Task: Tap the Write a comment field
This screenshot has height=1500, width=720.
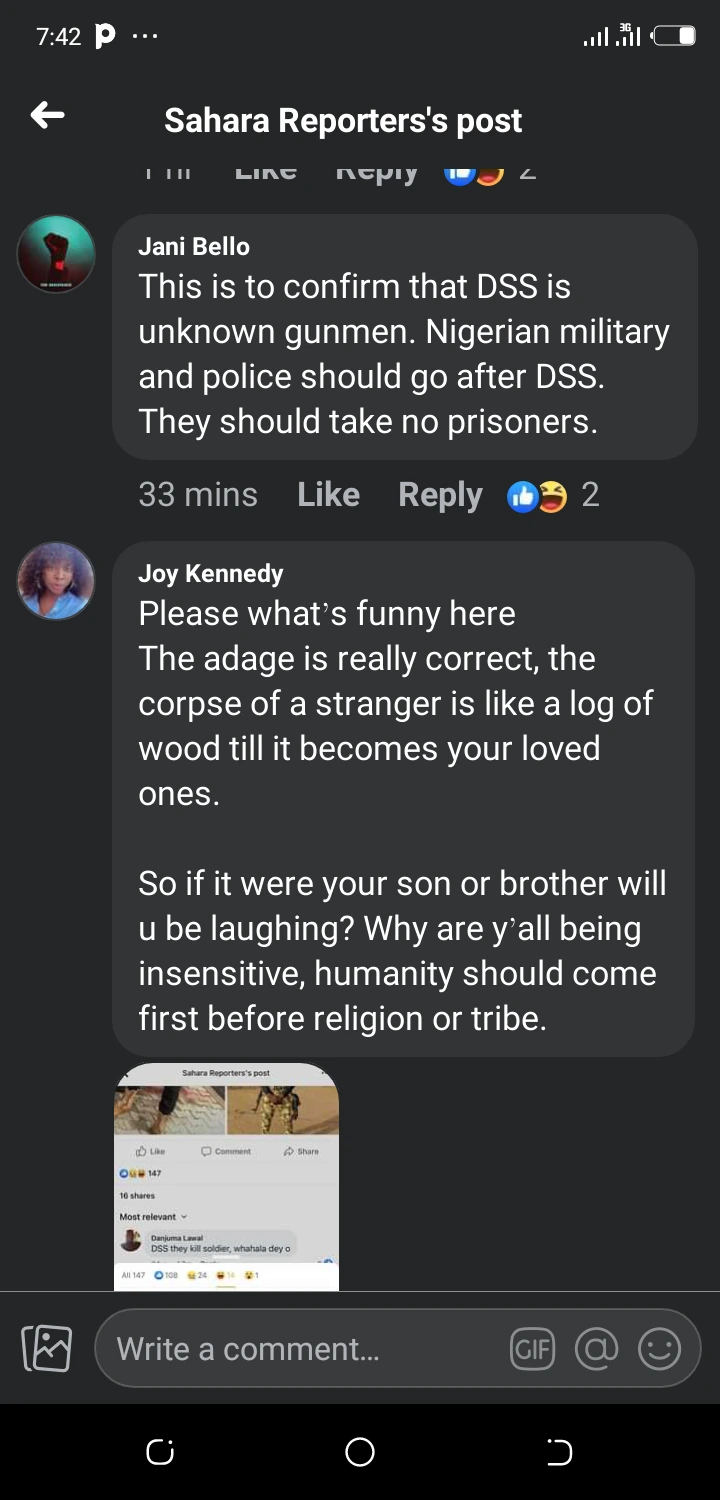Action: pyautogui.click(x=300, y=1348)
